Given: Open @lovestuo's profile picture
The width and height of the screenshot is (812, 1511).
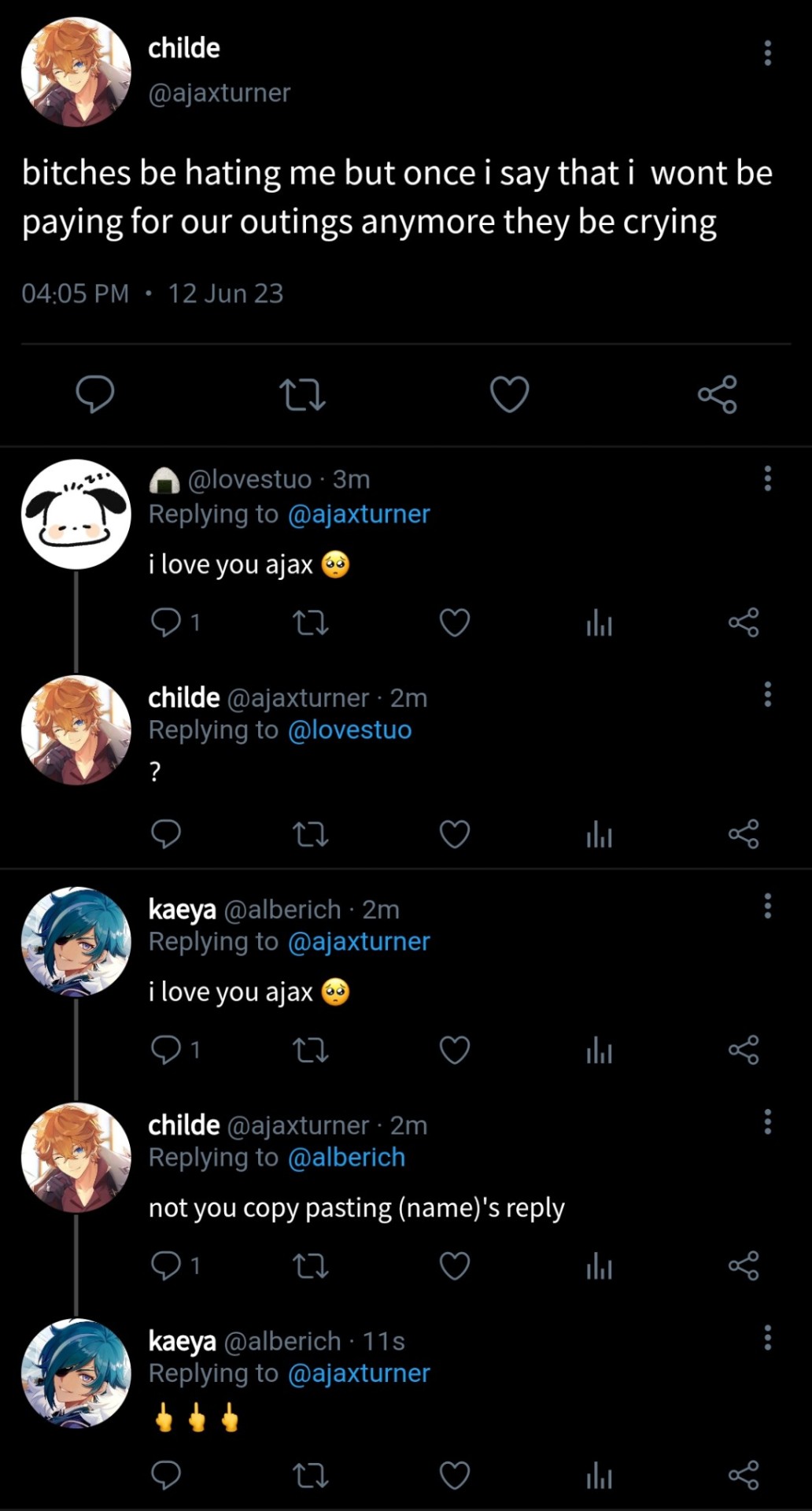Looking at the screenshot, I should point(76,514).
